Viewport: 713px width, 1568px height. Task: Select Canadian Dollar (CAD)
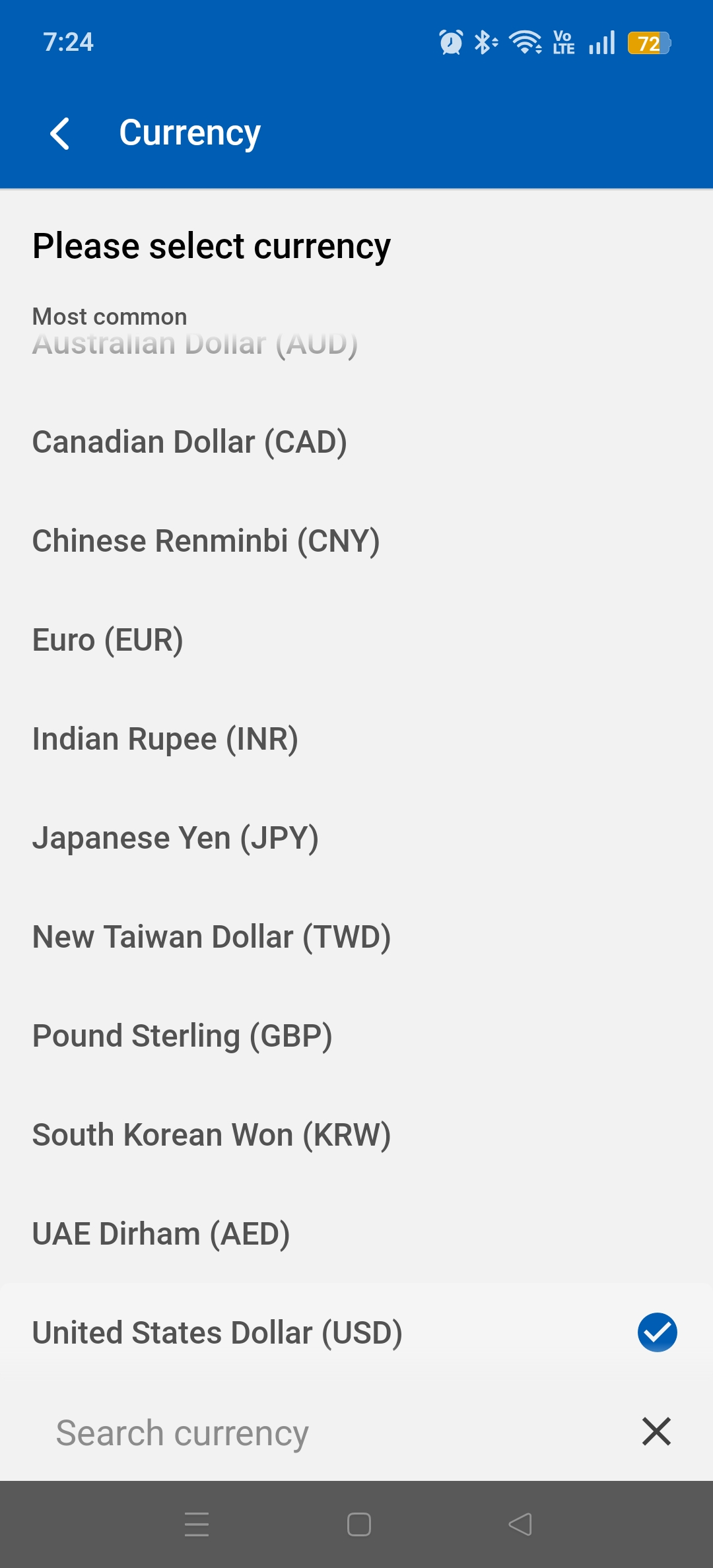coord(190,441)
